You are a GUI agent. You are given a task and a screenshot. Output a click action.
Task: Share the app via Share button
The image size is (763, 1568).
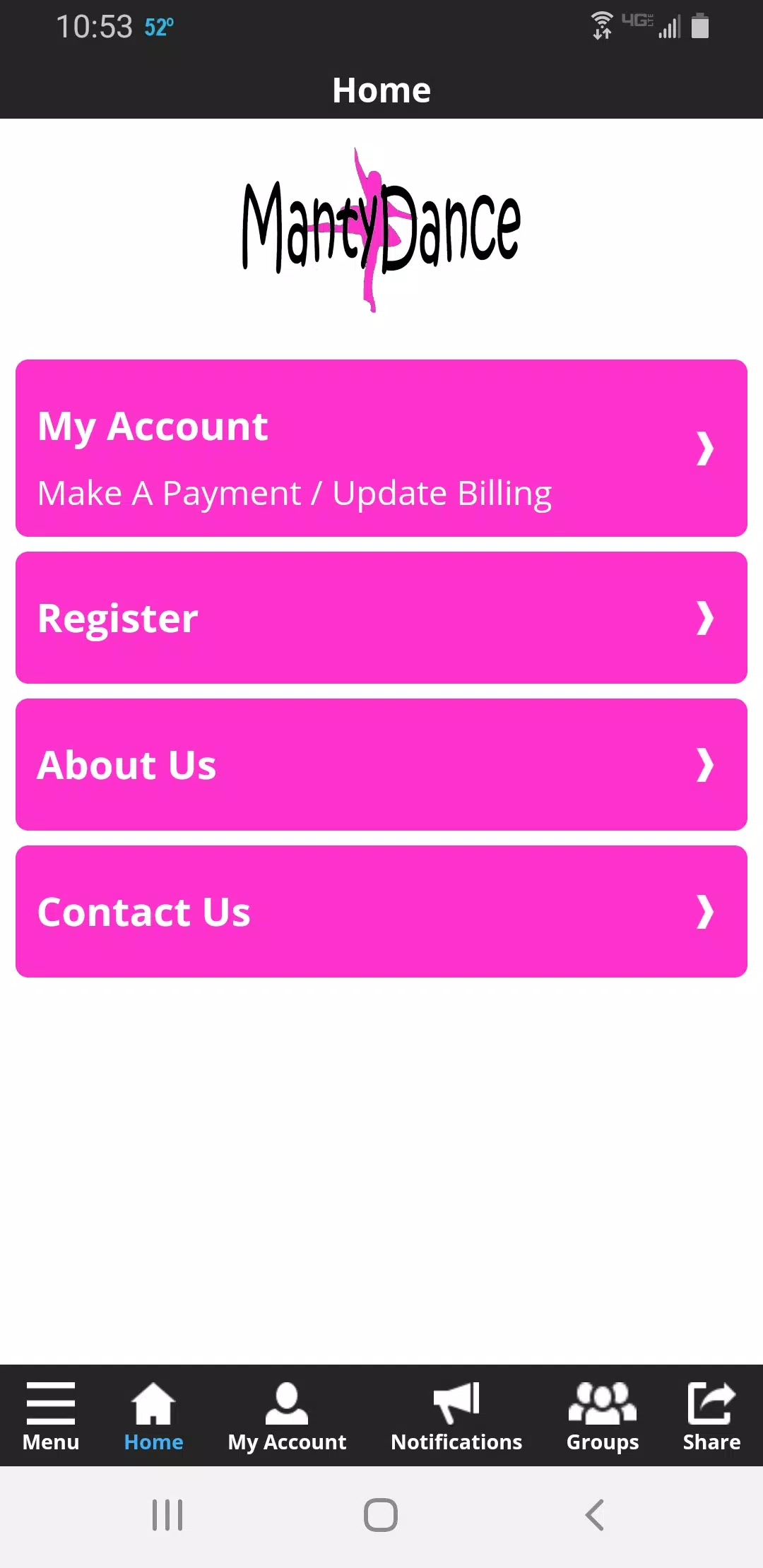711,1416
